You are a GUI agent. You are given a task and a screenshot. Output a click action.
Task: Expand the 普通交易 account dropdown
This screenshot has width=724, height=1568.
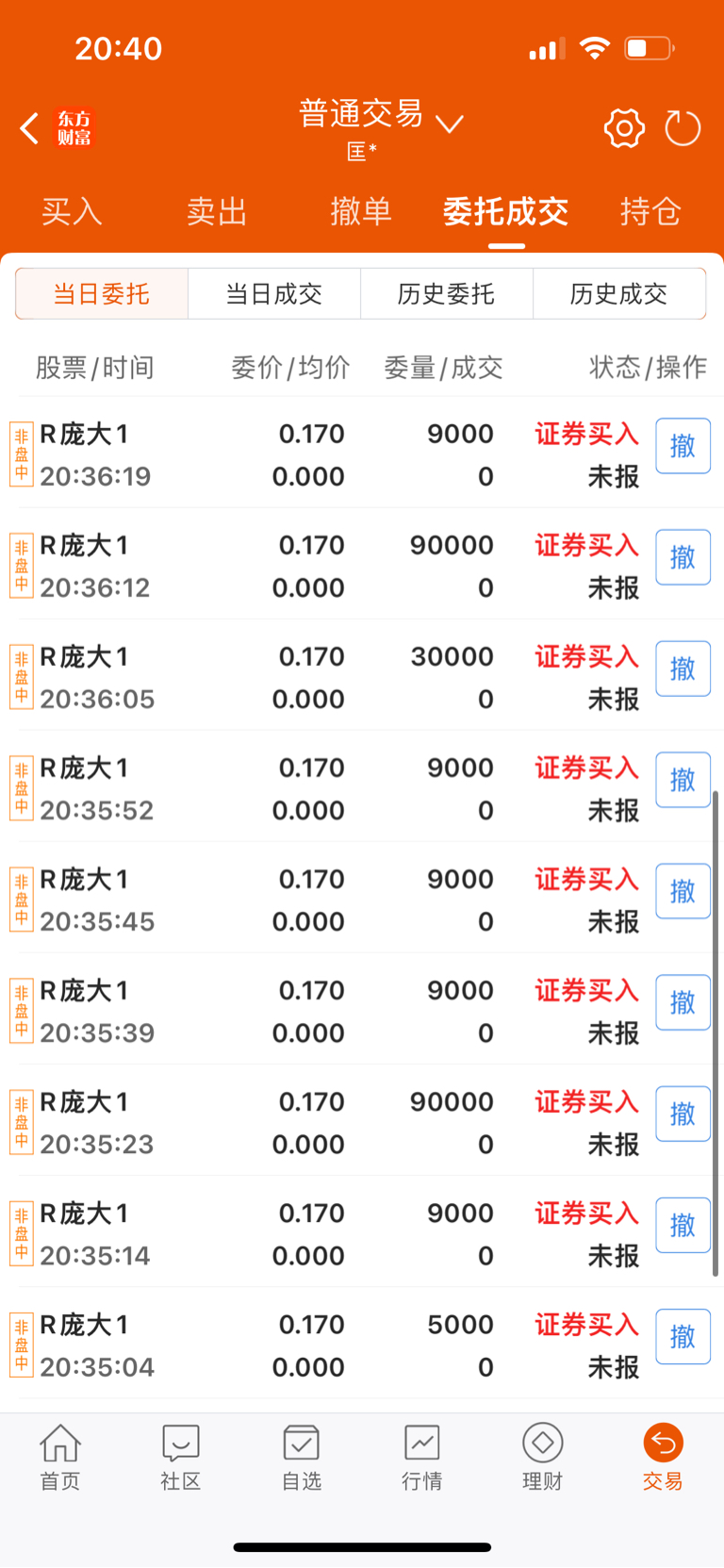click(381, 117)
